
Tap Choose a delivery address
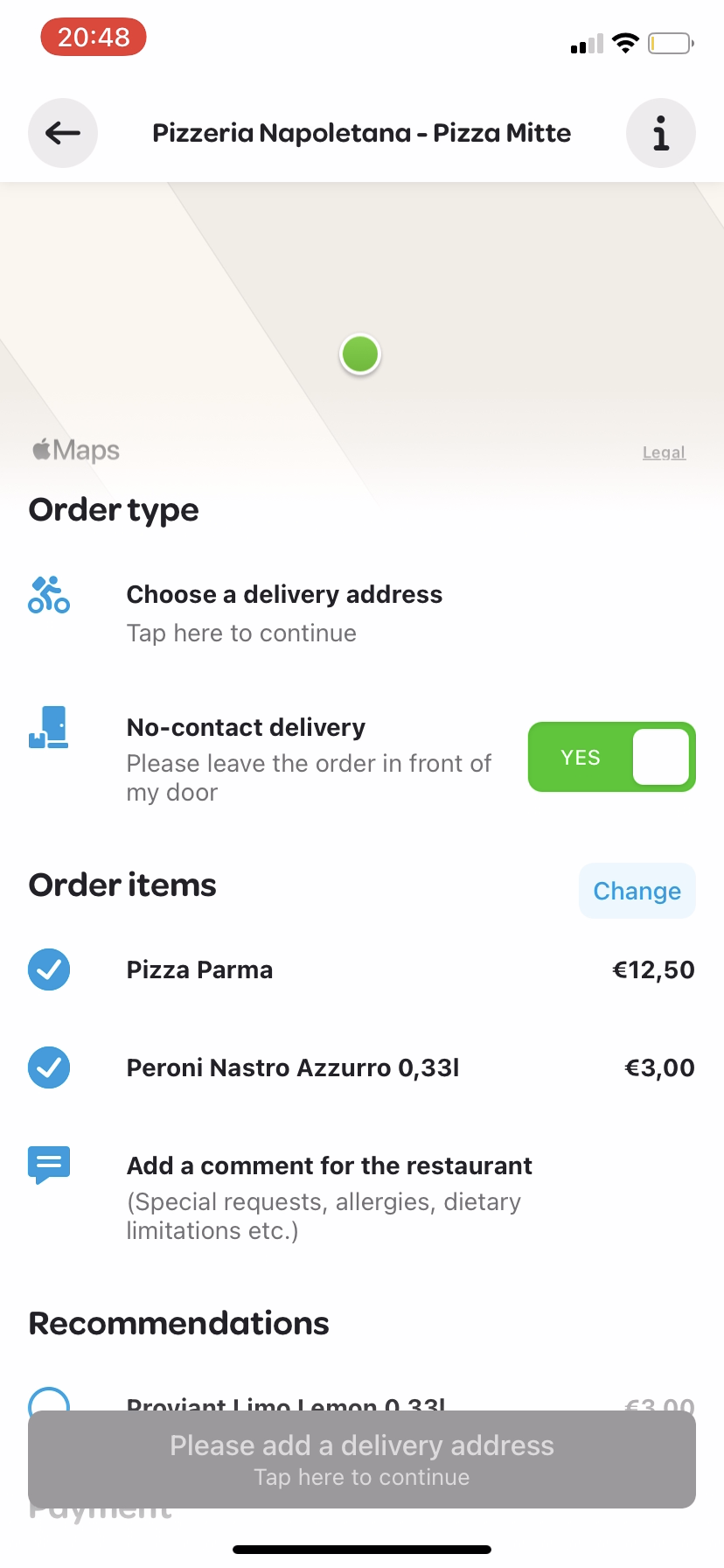(284, 594)
